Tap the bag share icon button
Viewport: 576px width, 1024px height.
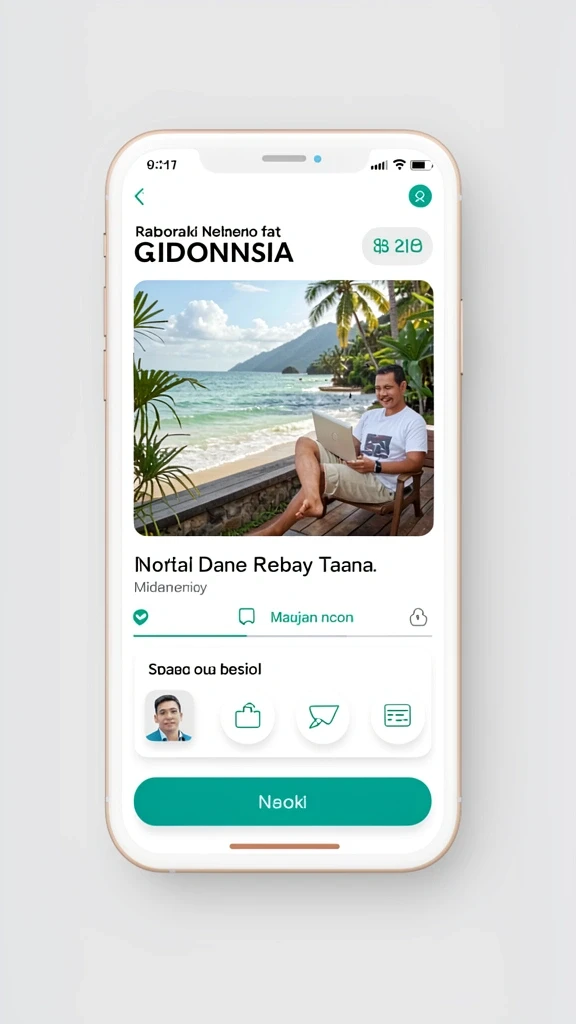tap(248, 716)
